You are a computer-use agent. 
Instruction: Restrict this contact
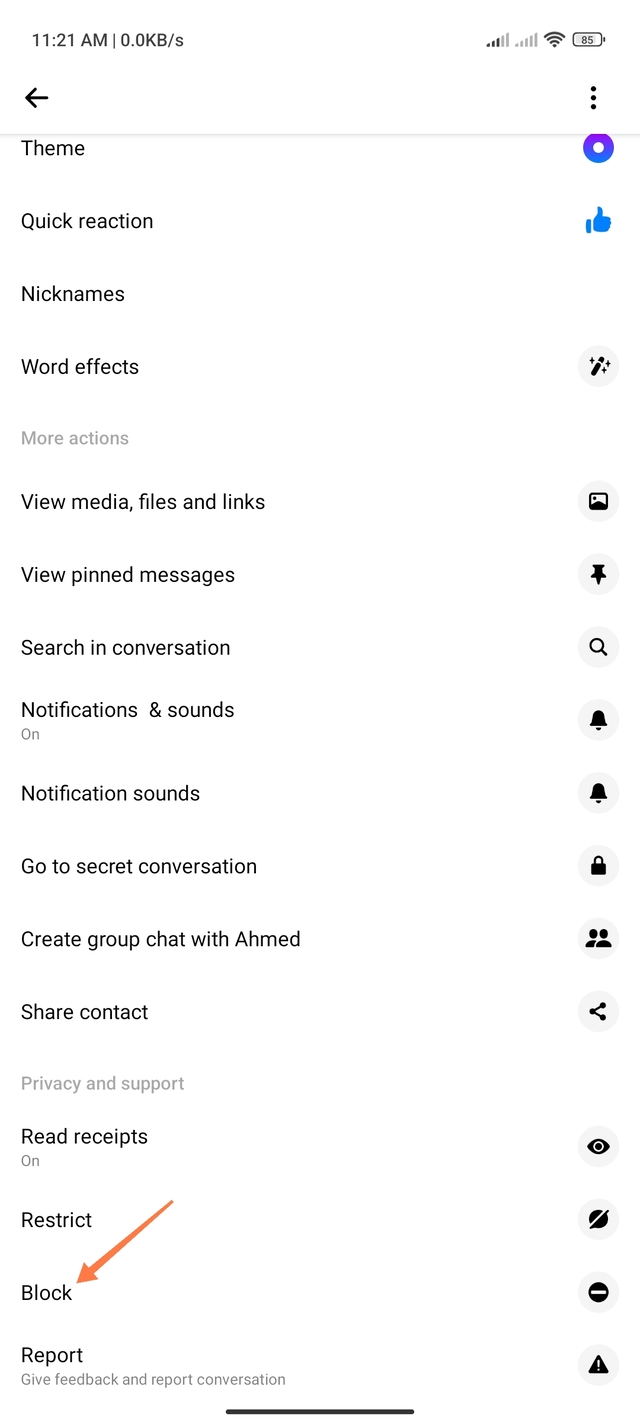(57, 1220)
